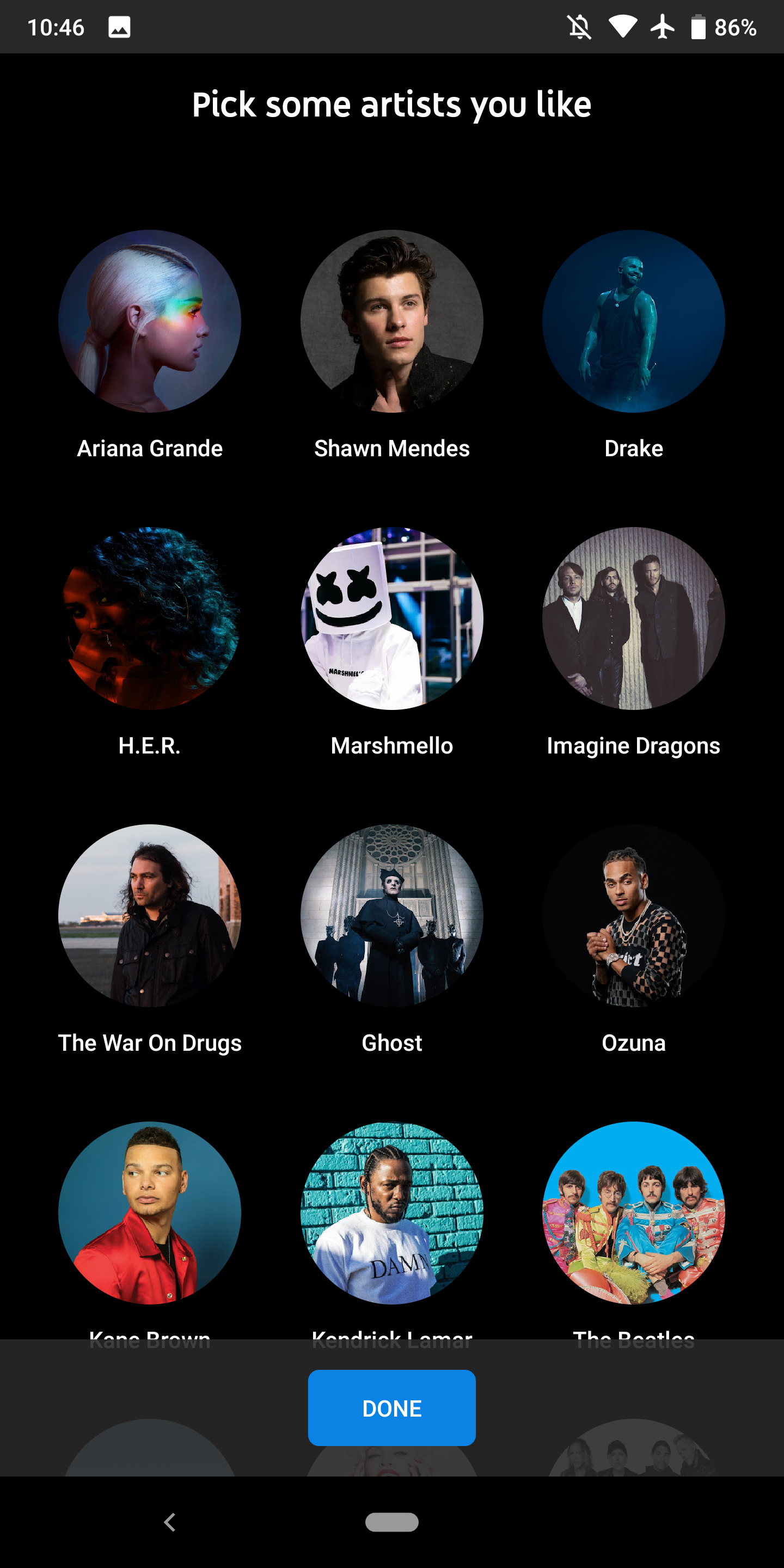Select The Beatles artist tile

pyautogui.click(x=634, y=1212)
